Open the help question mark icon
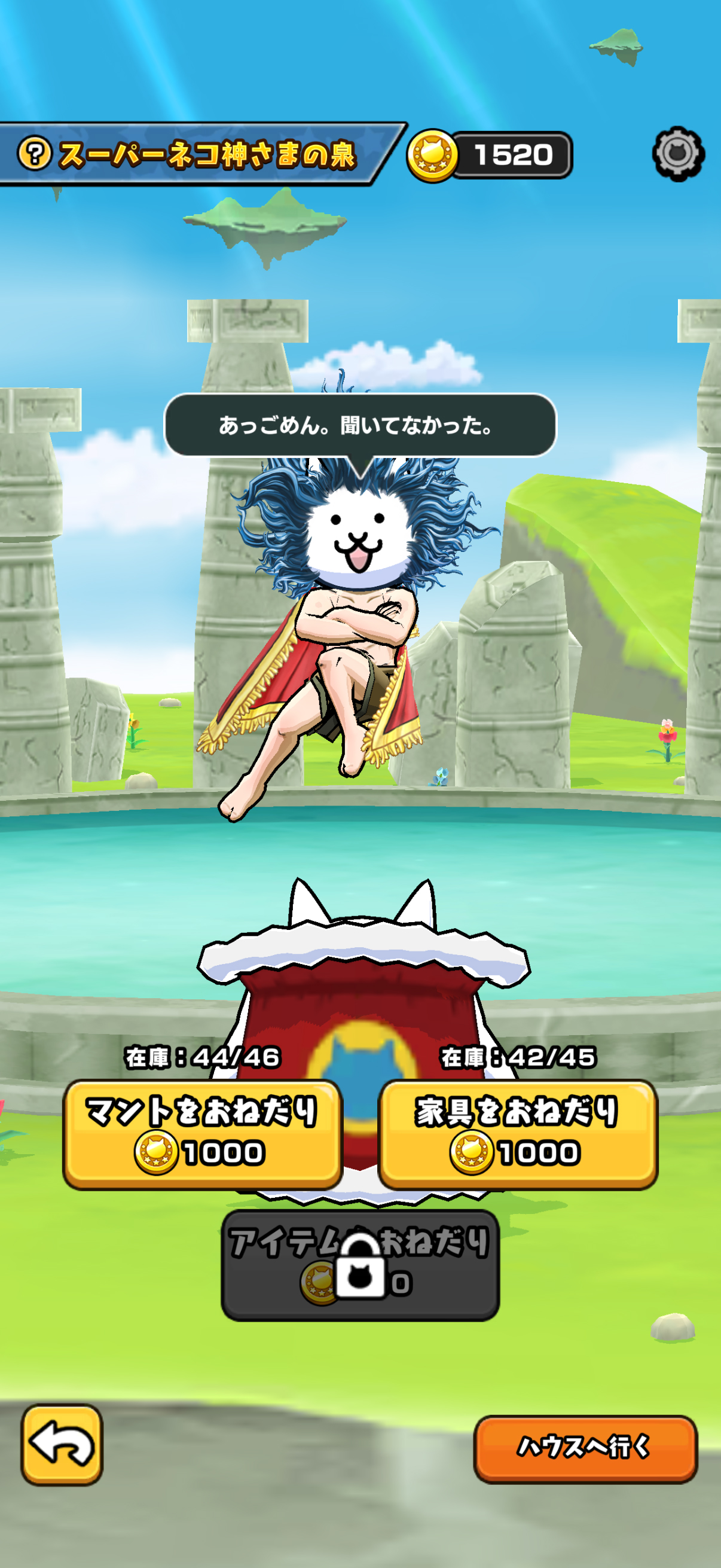 [x=35, y=152]
